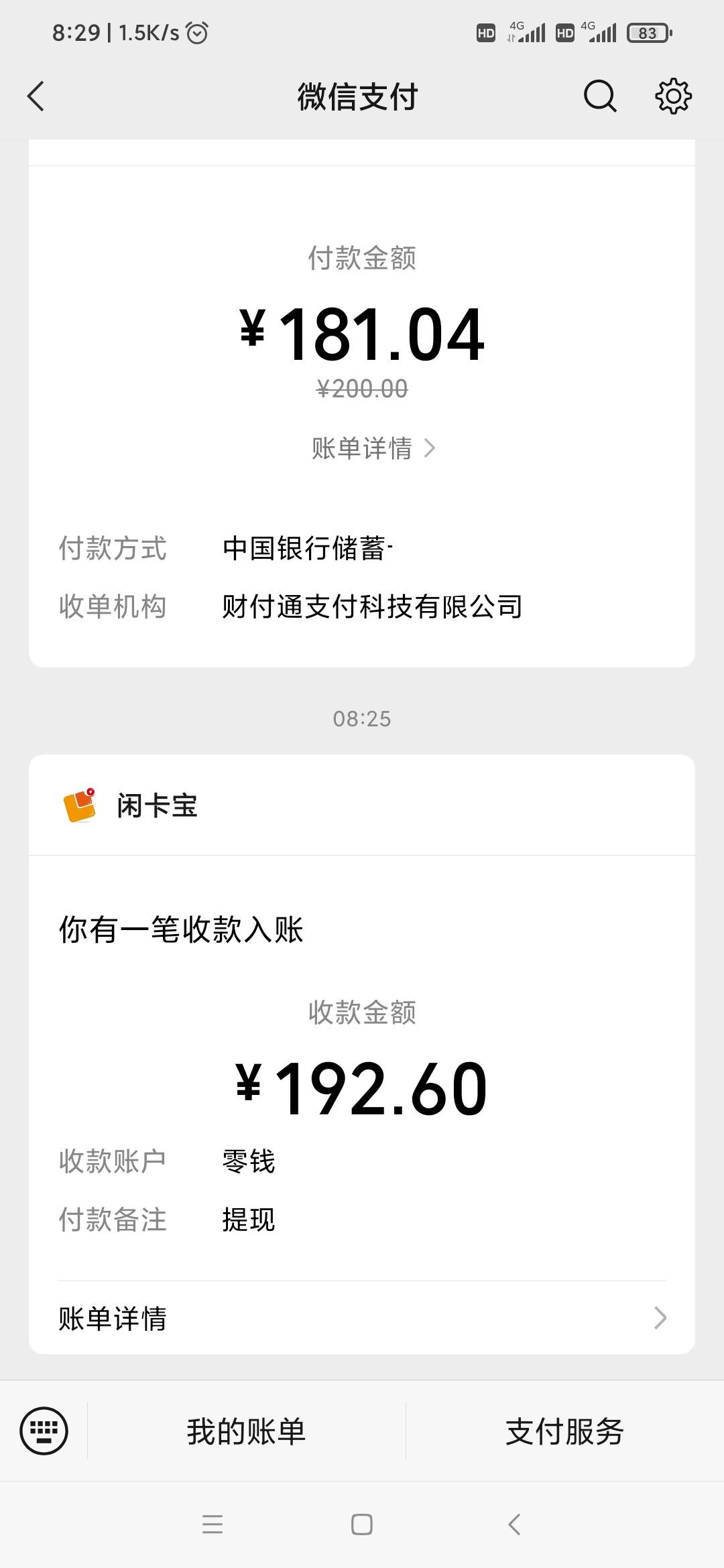Open 账单详情 under the ¥181.04 payment
The height and width of the screenshot is (1568, 724).
pyautogui.click(x=373, y=448)
